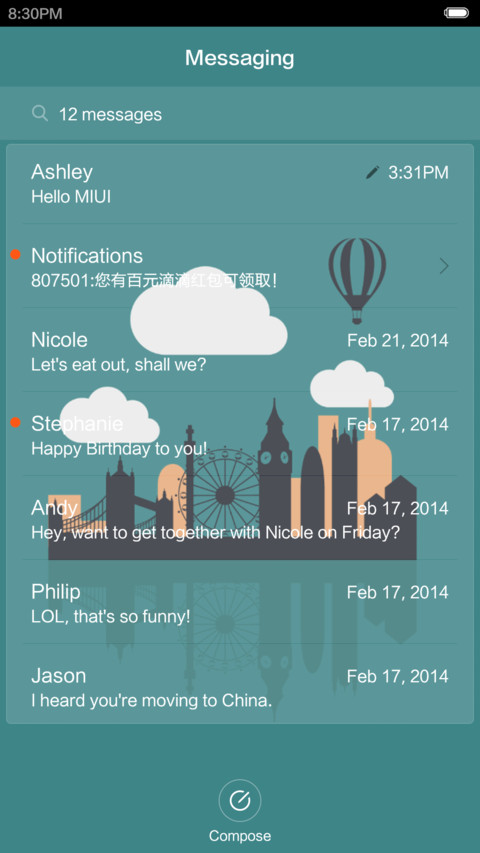Image resolution: width=480 pixels, height=853 pixels.
Task: Open Jason's message about China
Action: pos(239,684)
